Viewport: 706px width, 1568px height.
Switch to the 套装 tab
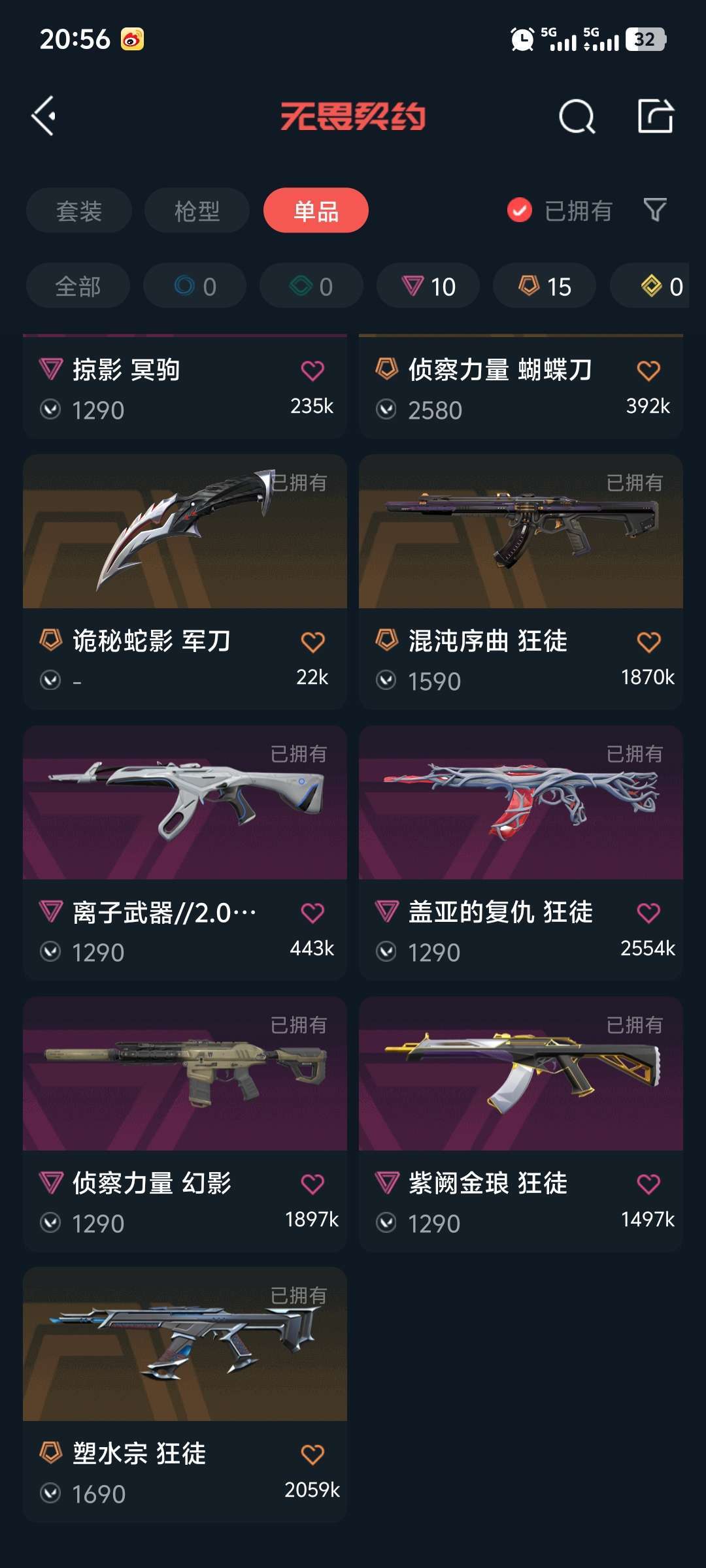click(x=79, y=210)
